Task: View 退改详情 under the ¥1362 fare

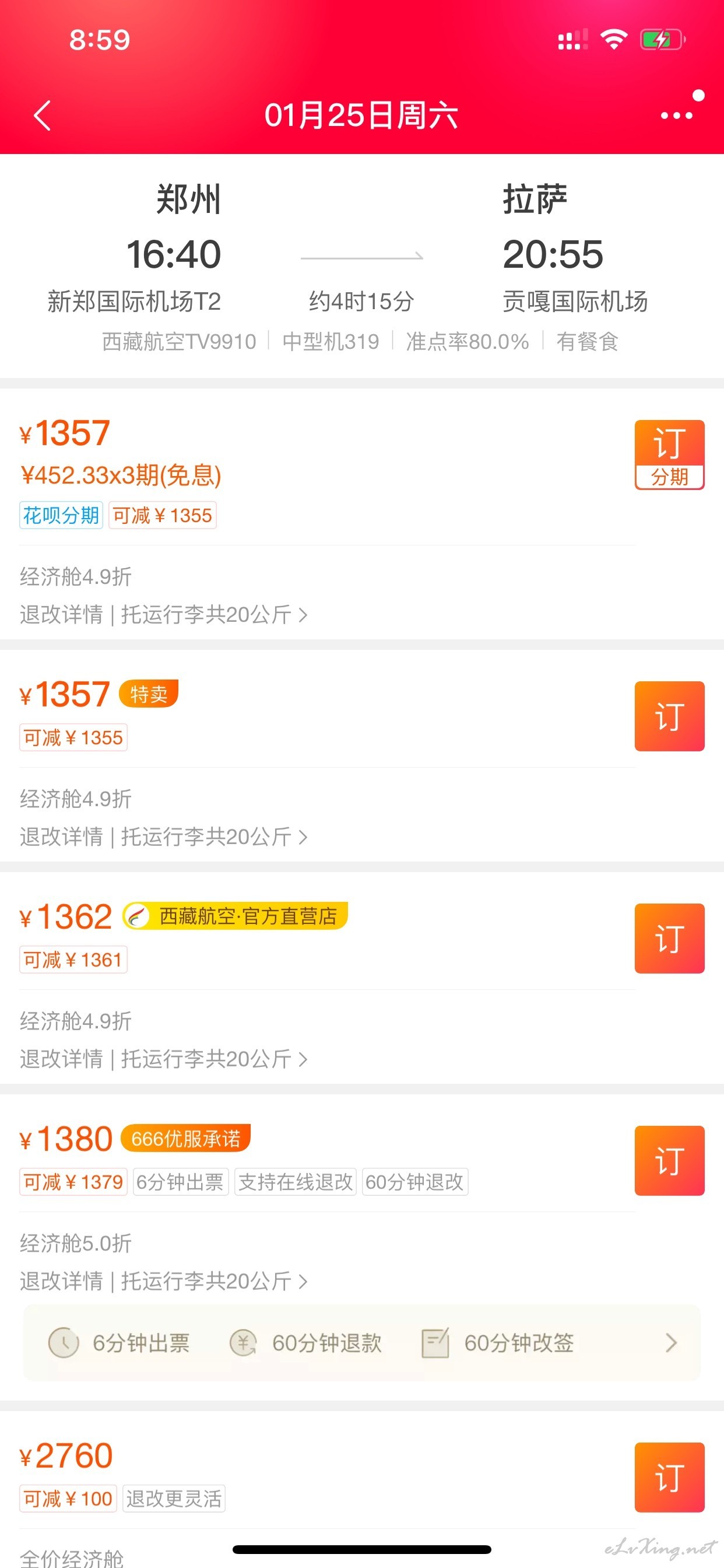Action: tap(61, 1059)
